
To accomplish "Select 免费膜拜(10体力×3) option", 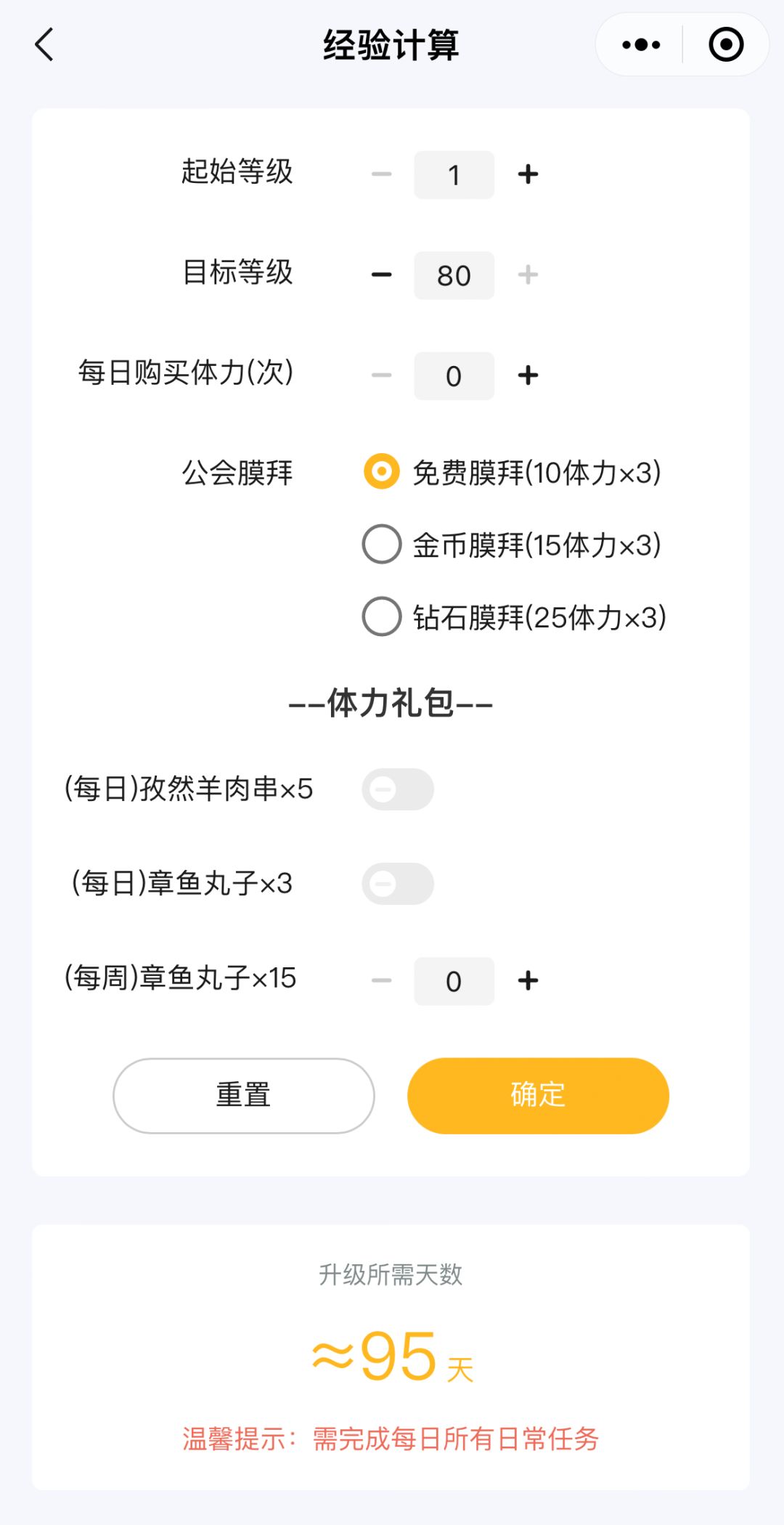I will click(x=380, y=473).
